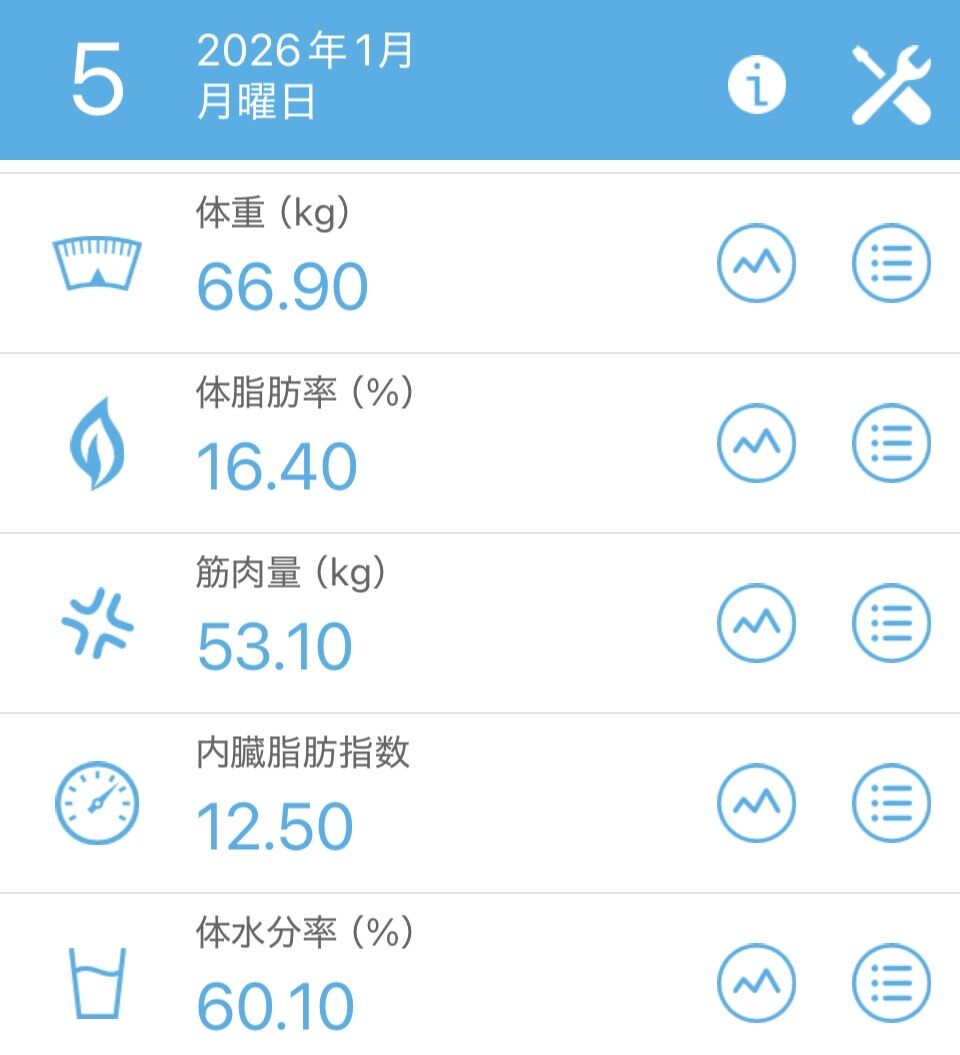
Task: Open the 体水分率 (%) list icon
Action: coord(891,982)
